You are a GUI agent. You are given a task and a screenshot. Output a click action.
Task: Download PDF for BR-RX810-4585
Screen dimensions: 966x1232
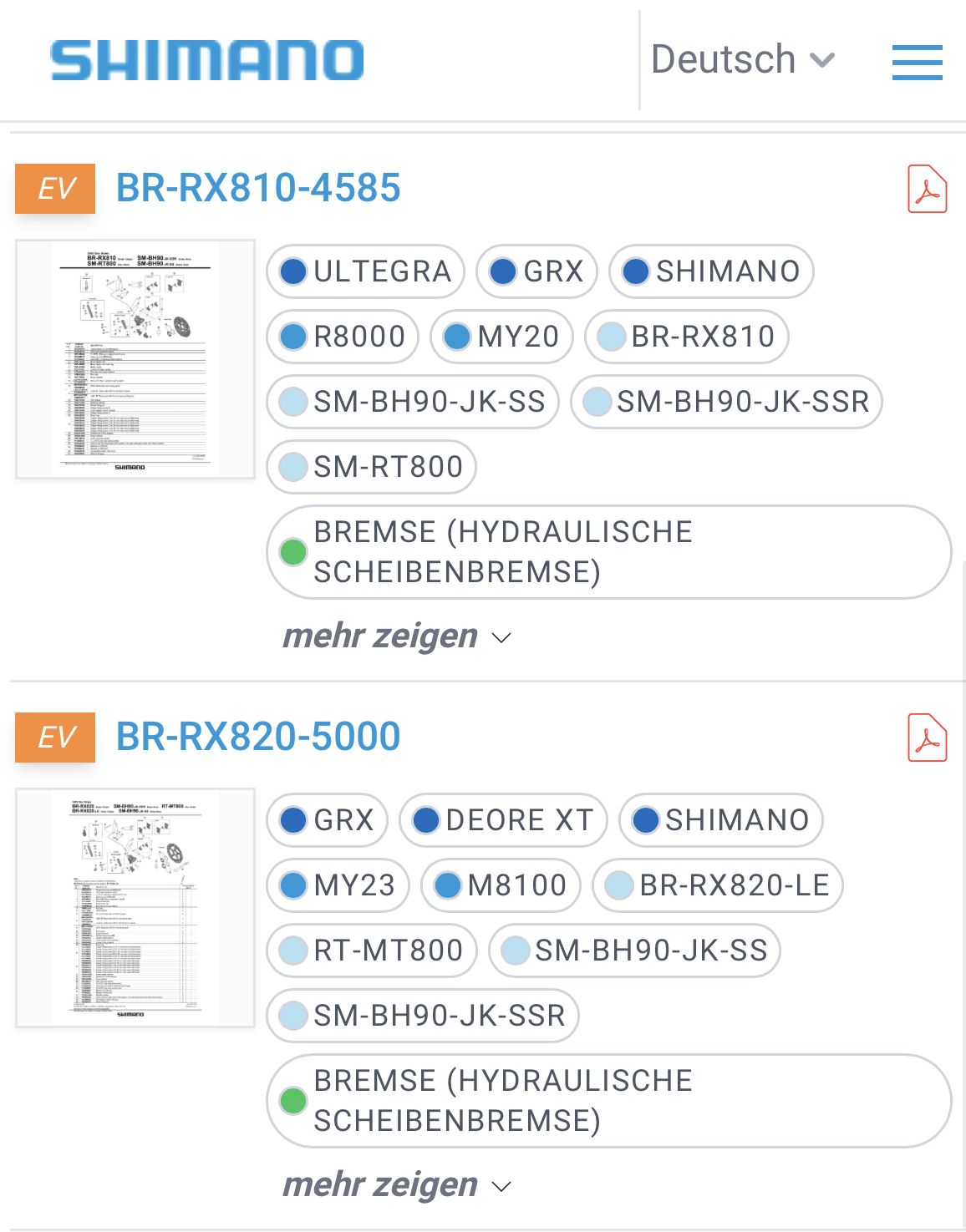click(x=927, y=190)
